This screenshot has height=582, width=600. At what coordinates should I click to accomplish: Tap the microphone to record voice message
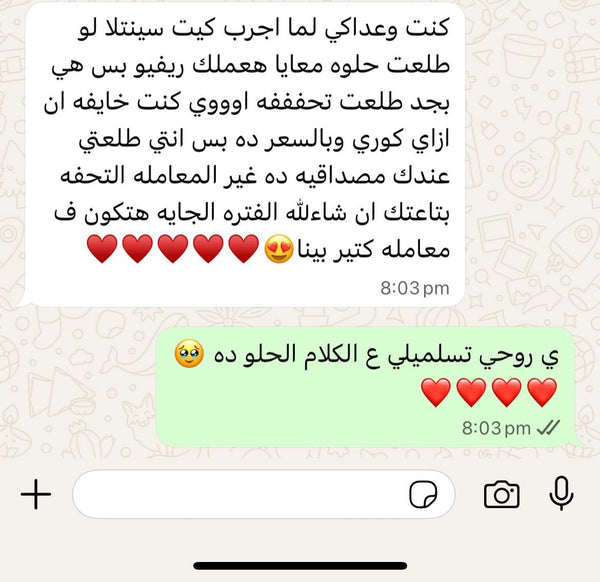click(x=561, y=493)
